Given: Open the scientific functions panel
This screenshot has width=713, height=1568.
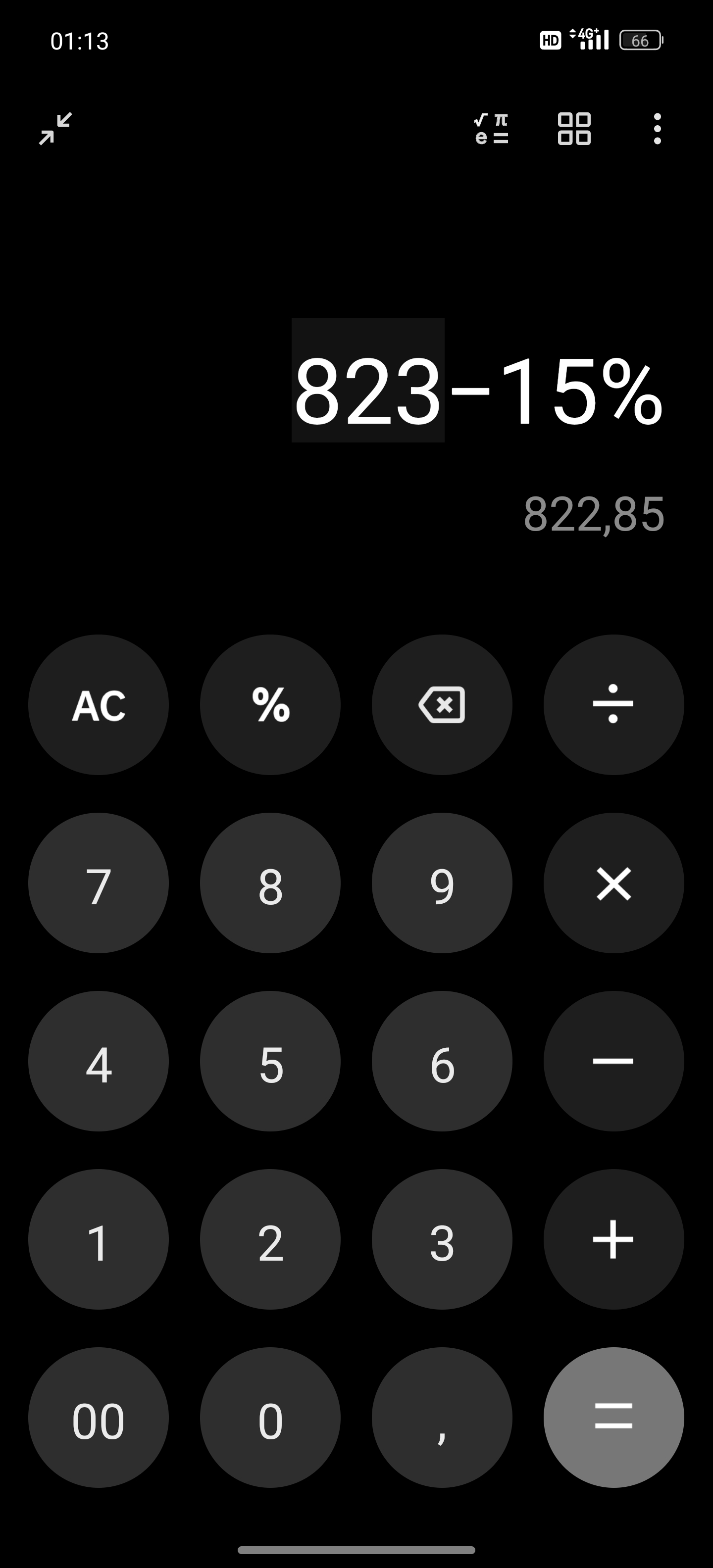Looking at the screenshot, I should tap(491, 128).
